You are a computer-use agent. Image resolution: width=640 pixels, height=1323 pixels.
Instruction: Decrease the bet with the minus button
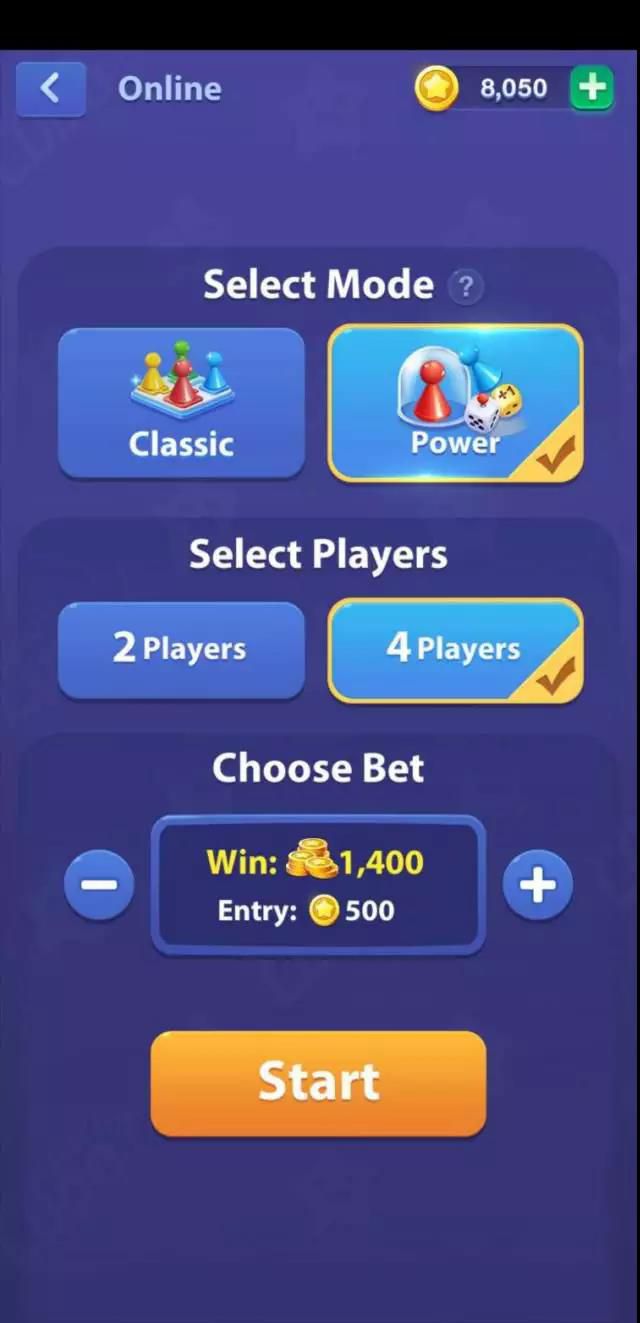pyautogui.click(x=99, y=885)
